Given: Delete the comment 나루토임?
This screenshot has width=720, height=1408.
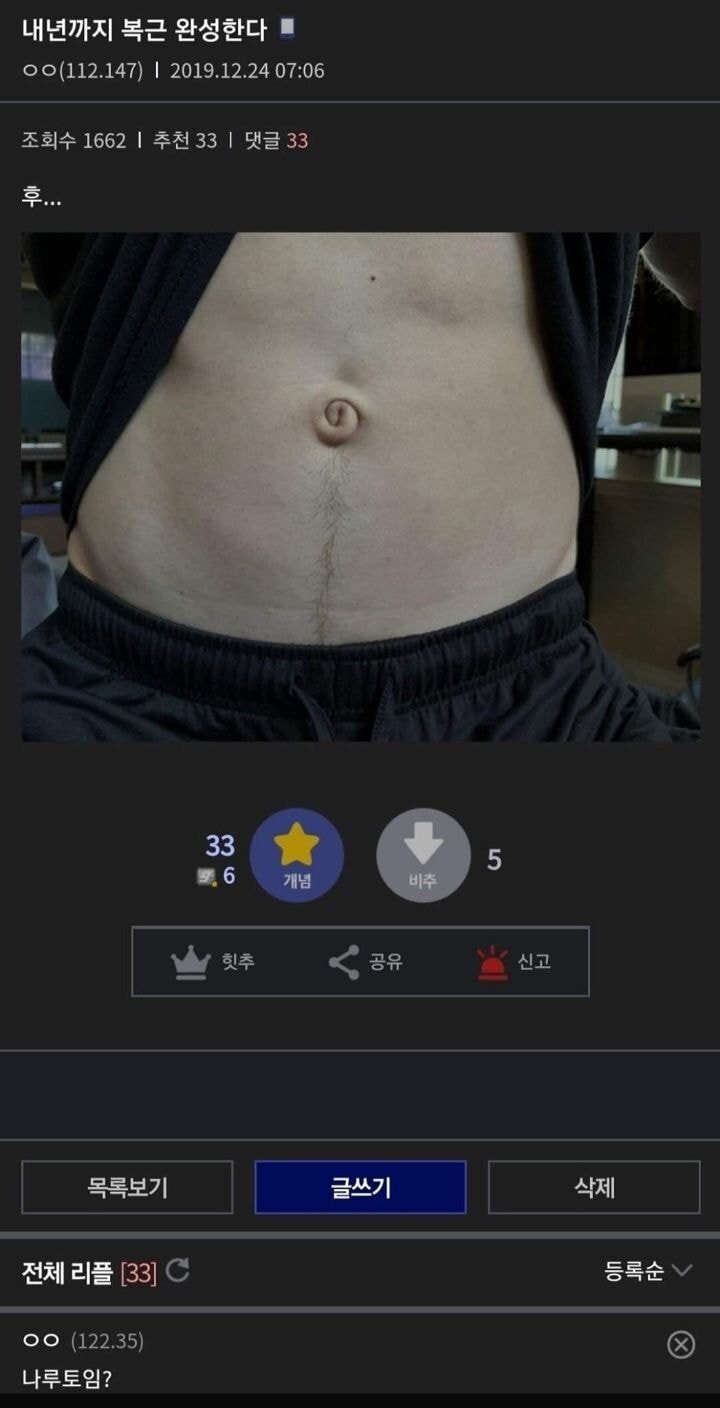Looking at the screenshot, I should [x=681, y=1345].
